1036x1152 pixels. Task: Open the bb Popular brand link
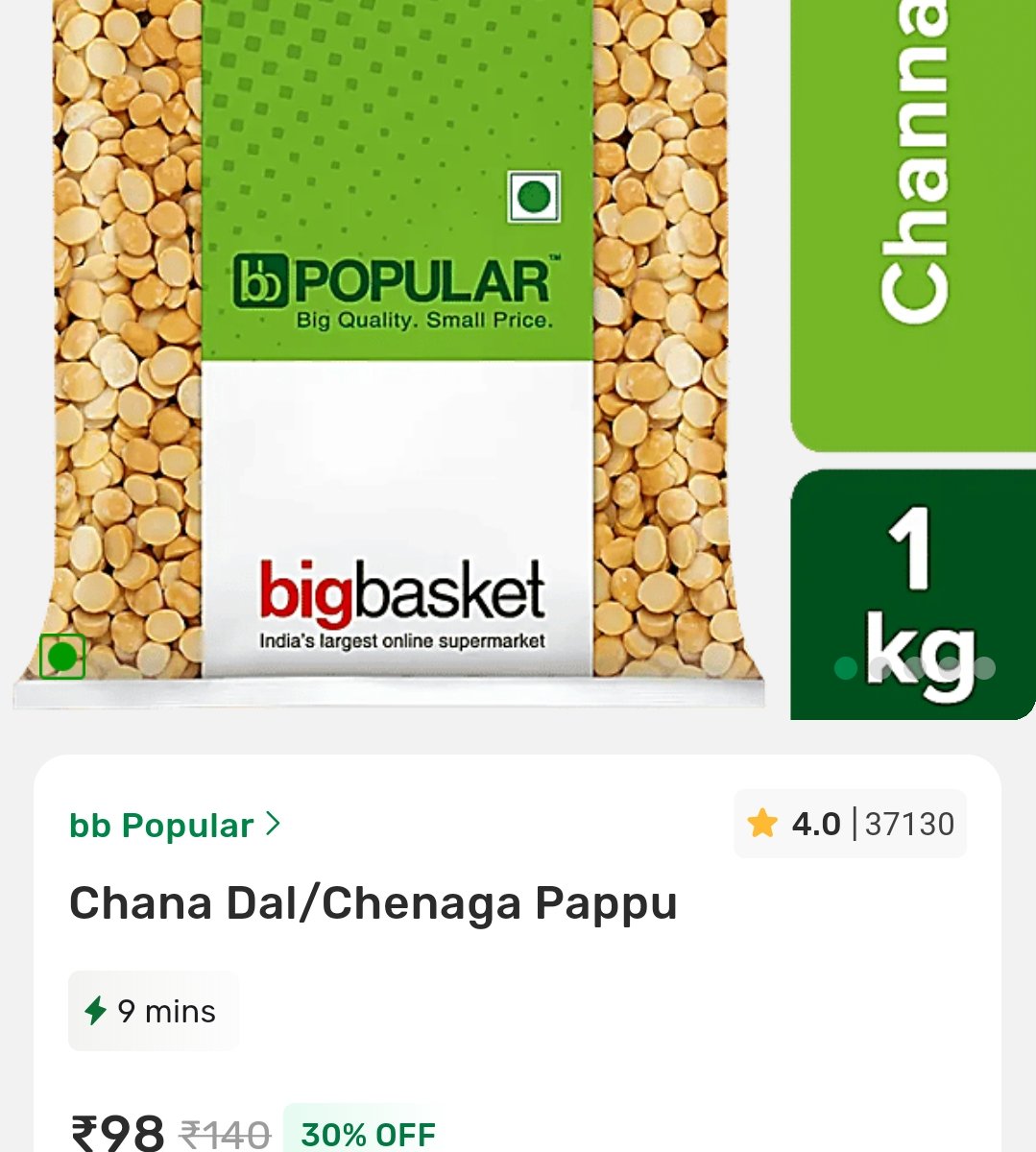(x=174, y=826)
